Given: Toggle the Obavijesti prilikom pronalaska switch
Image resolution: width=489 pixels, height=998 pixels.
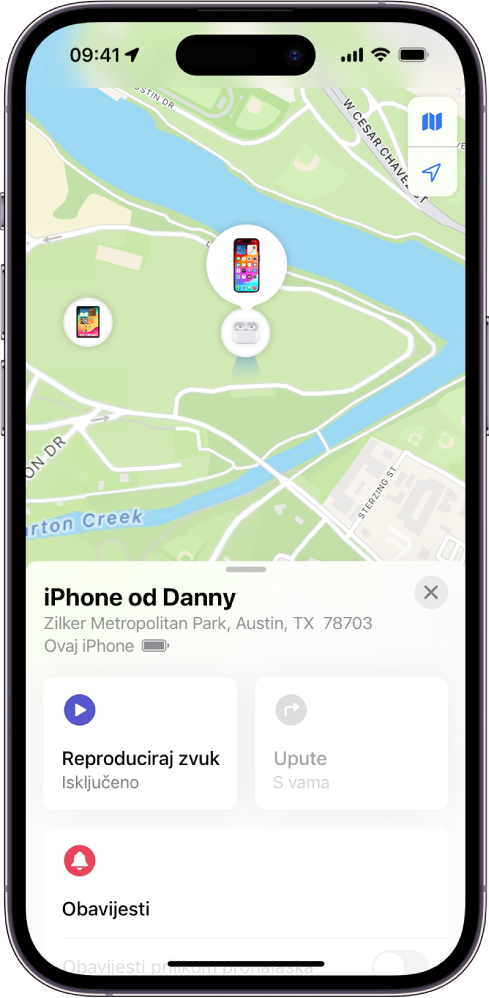Looking at the screenshot, I should (400, 965).
